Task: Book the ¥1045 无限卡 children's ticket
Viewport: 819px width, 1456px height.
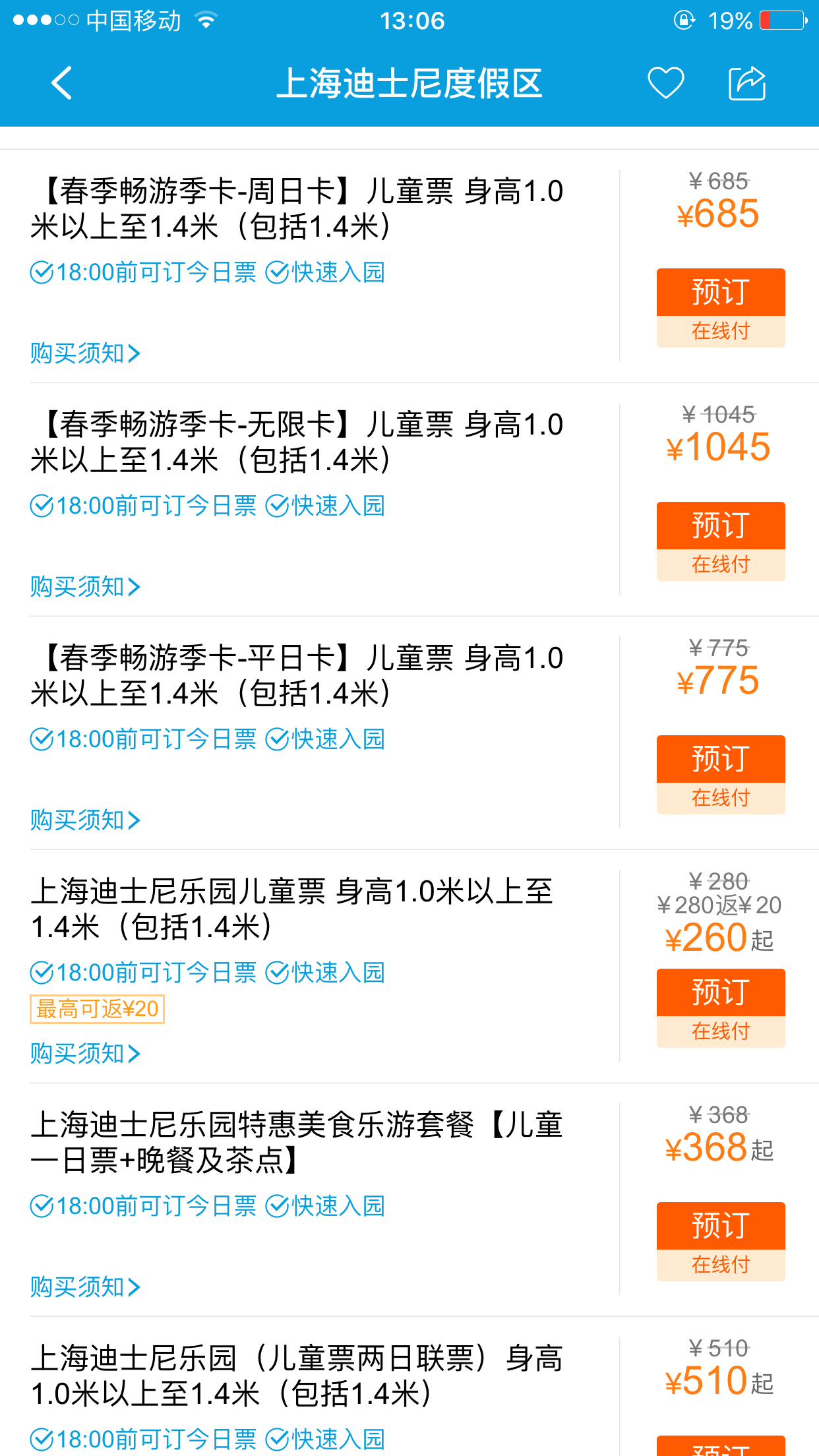Action: click(721, 541)
